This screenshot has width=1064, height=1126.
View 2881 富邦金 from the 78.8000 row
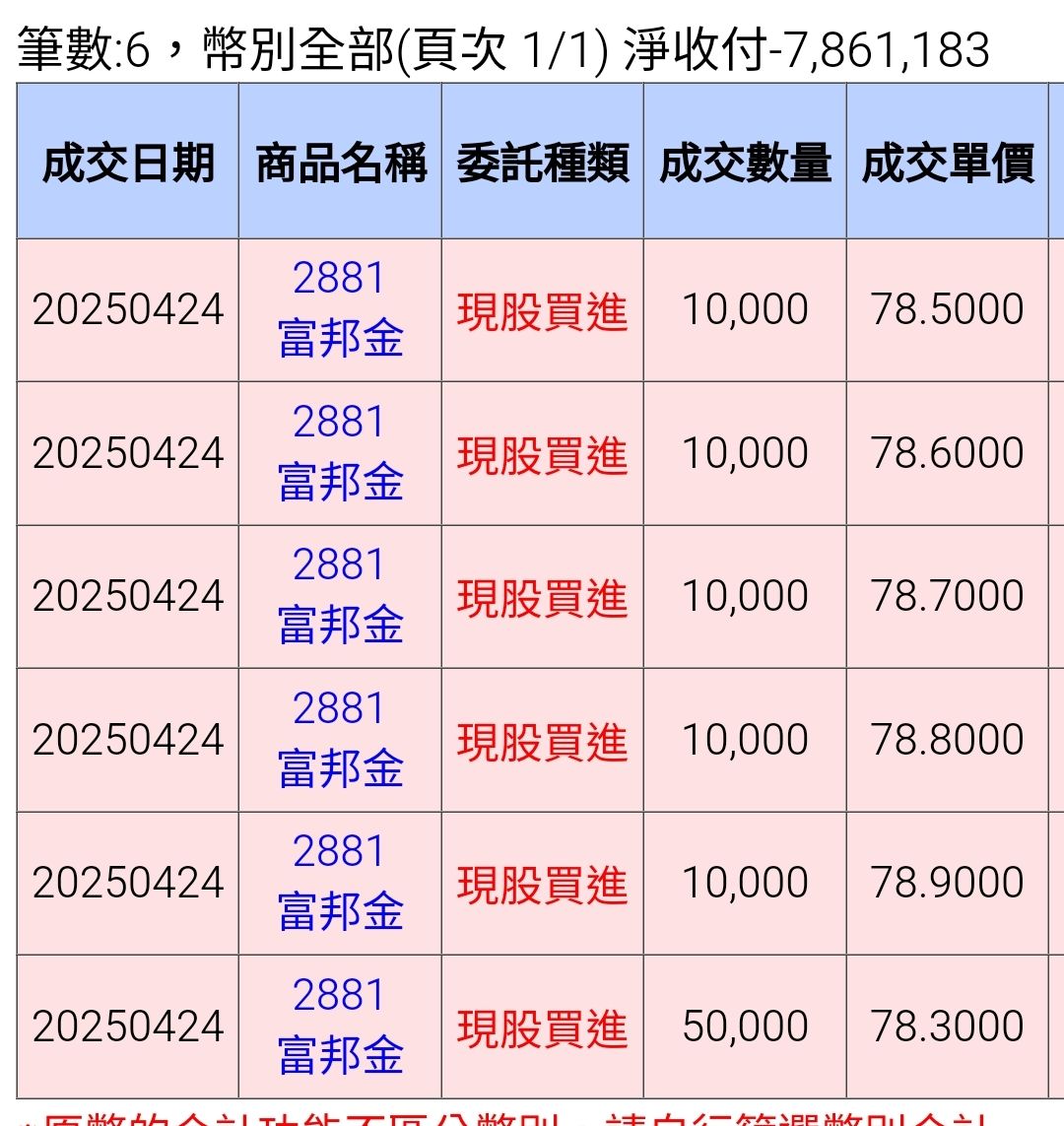(340, 740)
